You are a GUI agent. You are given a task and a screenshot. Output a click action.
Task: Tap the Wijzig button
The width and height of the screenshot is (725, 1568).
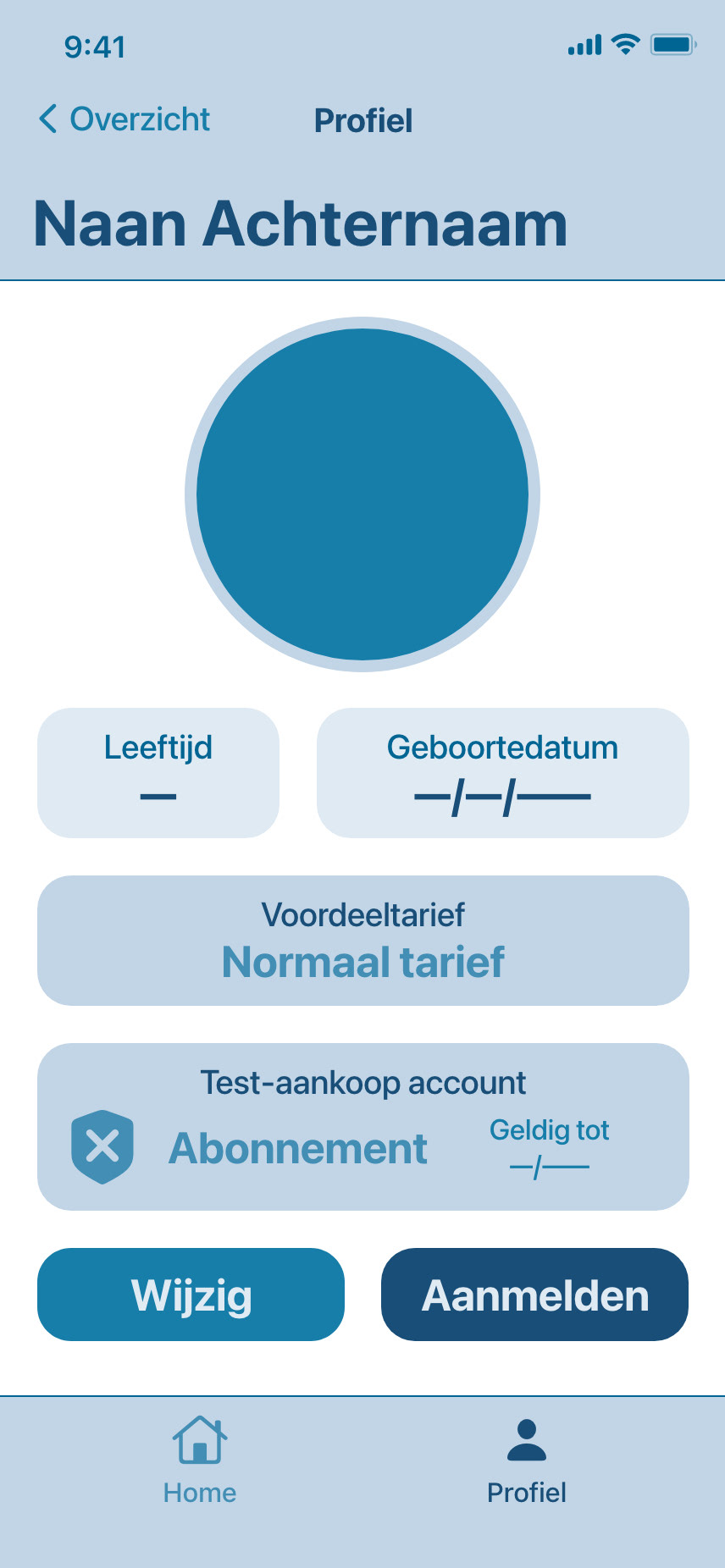tap(191, 1295)
